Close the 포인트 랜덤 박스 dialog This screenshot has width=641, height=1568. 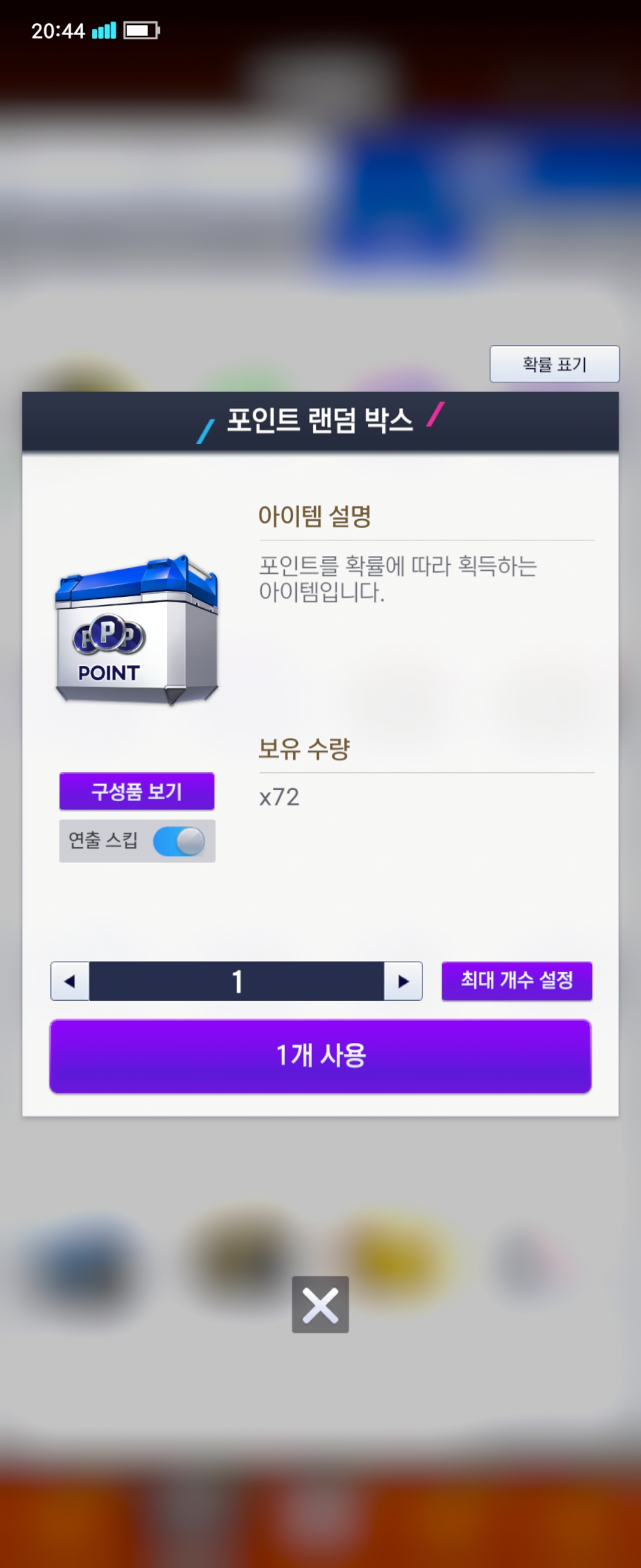tap(320, 1304)
